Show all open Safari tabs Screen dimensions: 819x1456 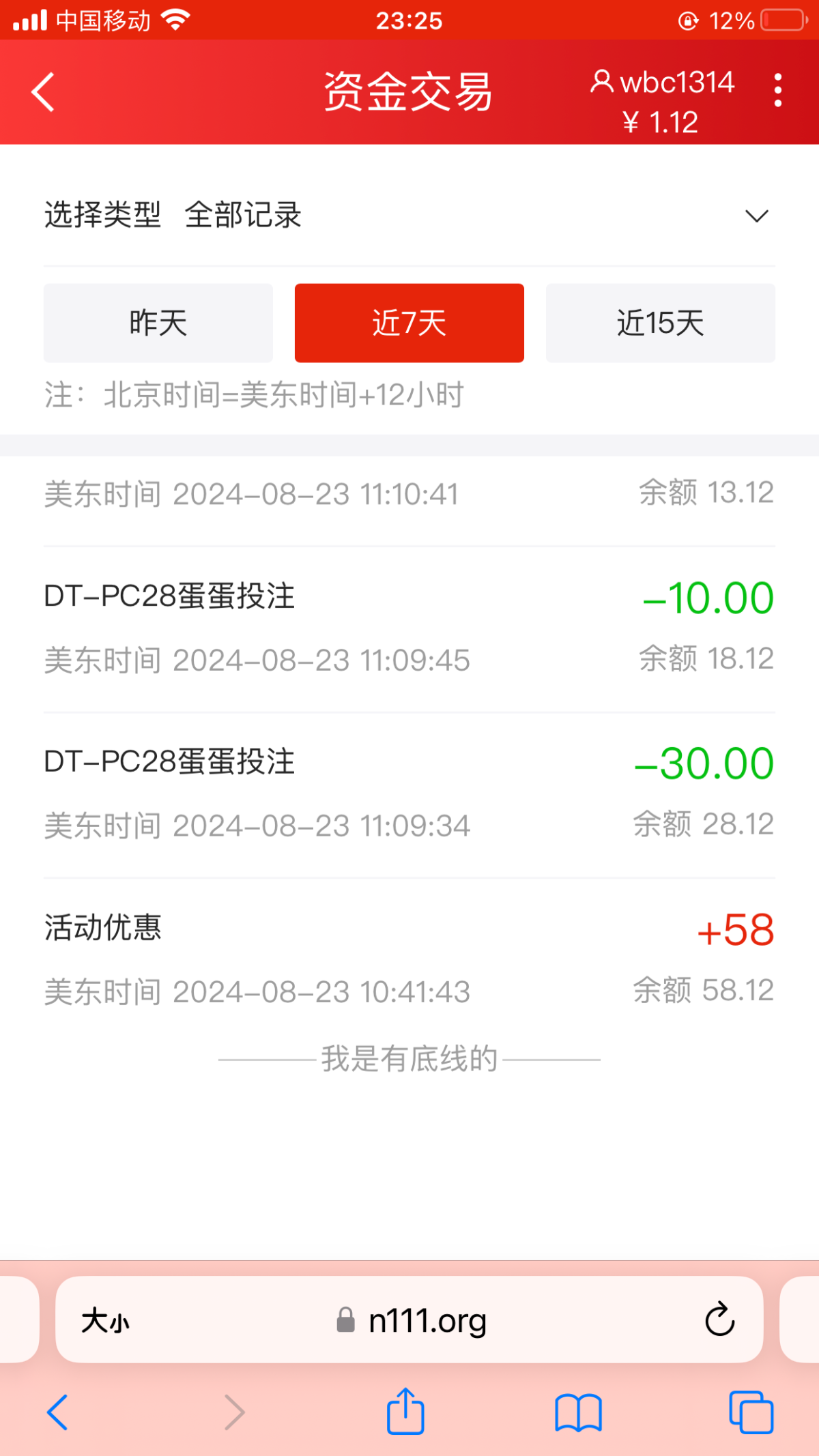751,1412
